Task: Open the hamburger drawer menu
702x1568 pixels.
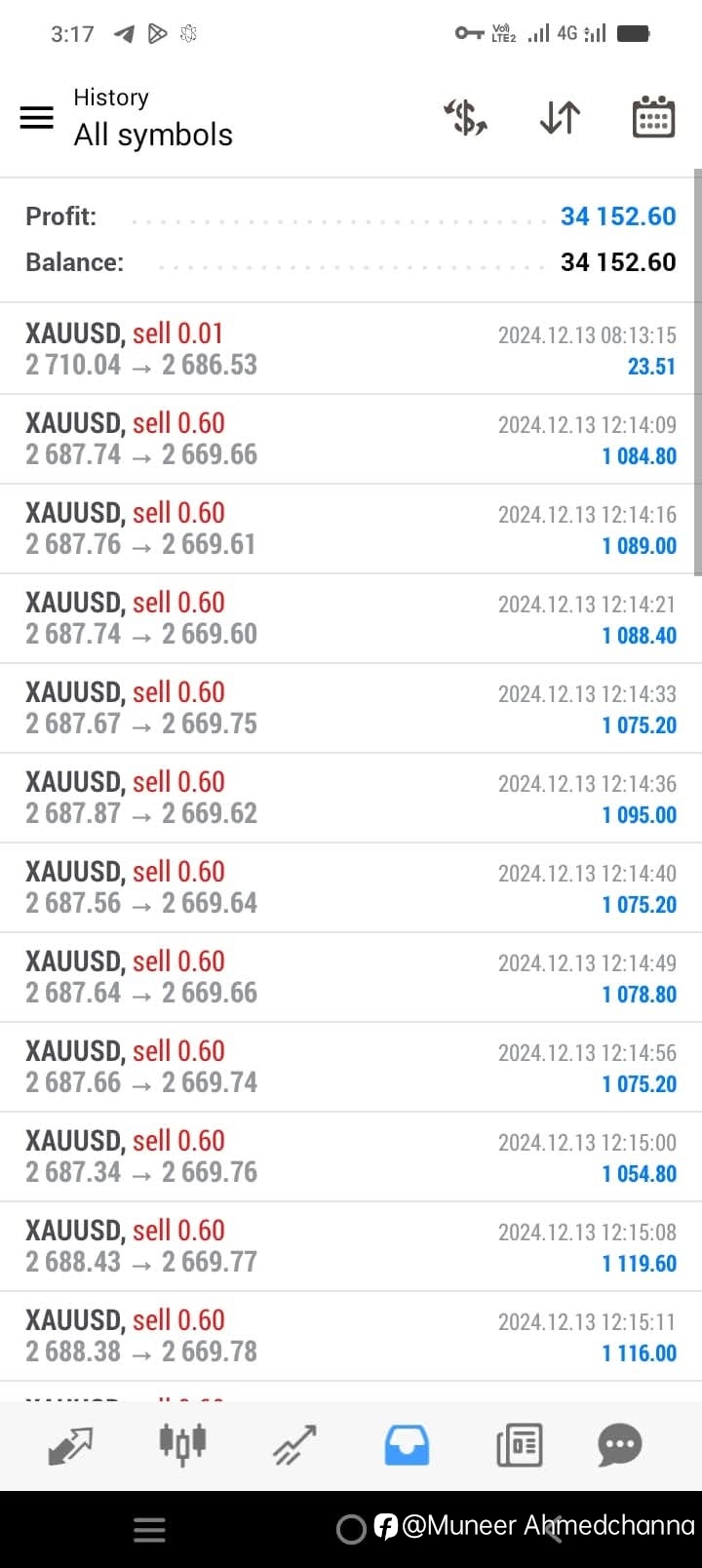Action: pos(37,117)
